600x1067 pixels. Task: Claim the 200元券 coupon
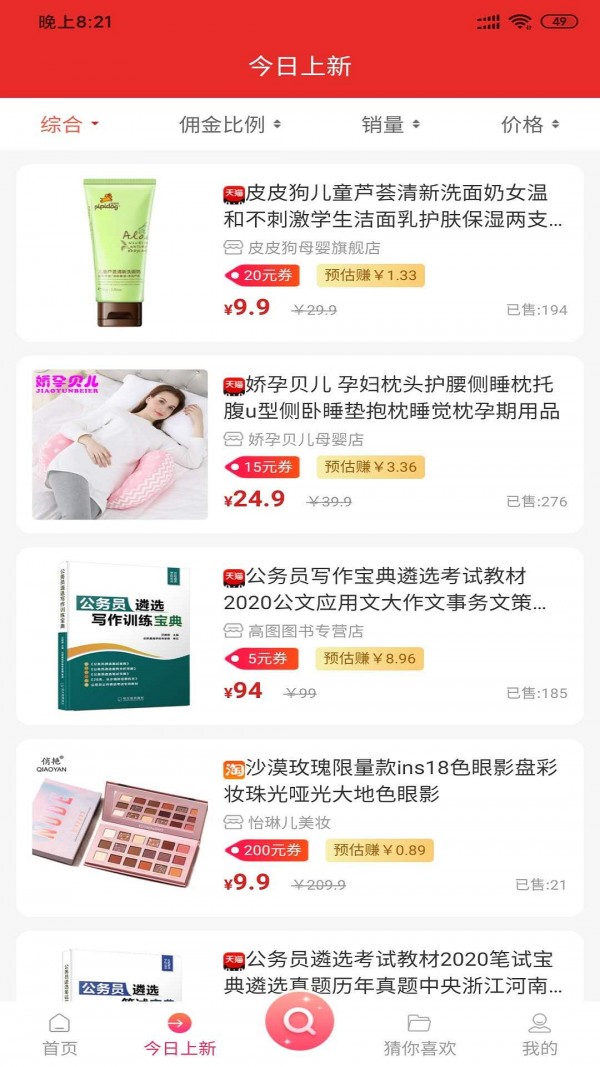[266, 851]
